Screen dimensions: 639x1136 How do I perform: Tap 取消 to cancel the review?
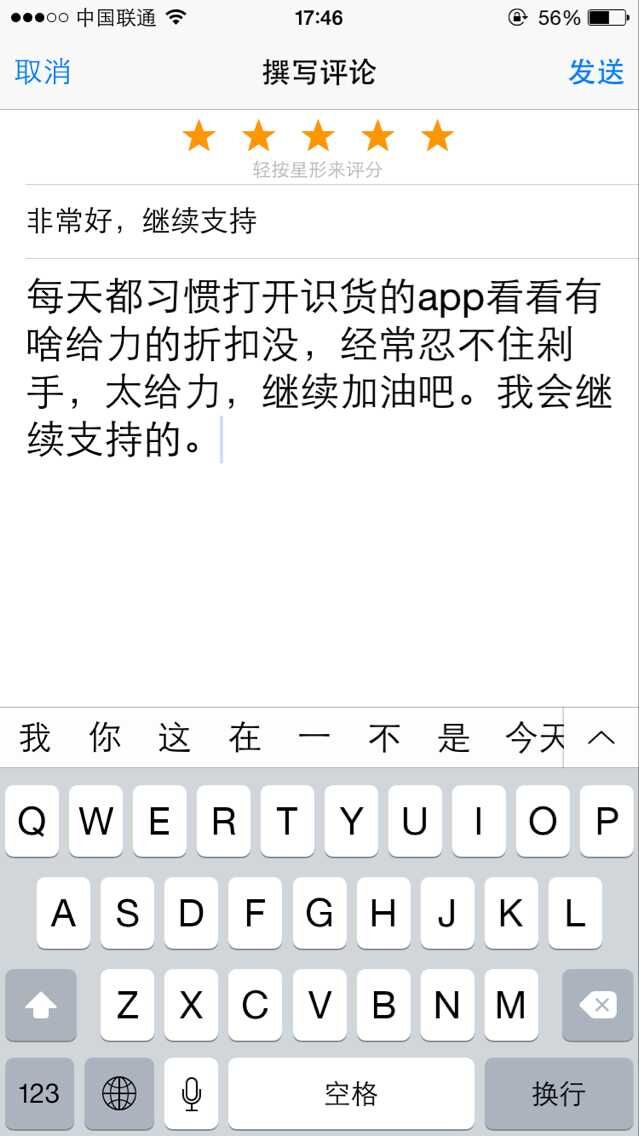point(42,72)
